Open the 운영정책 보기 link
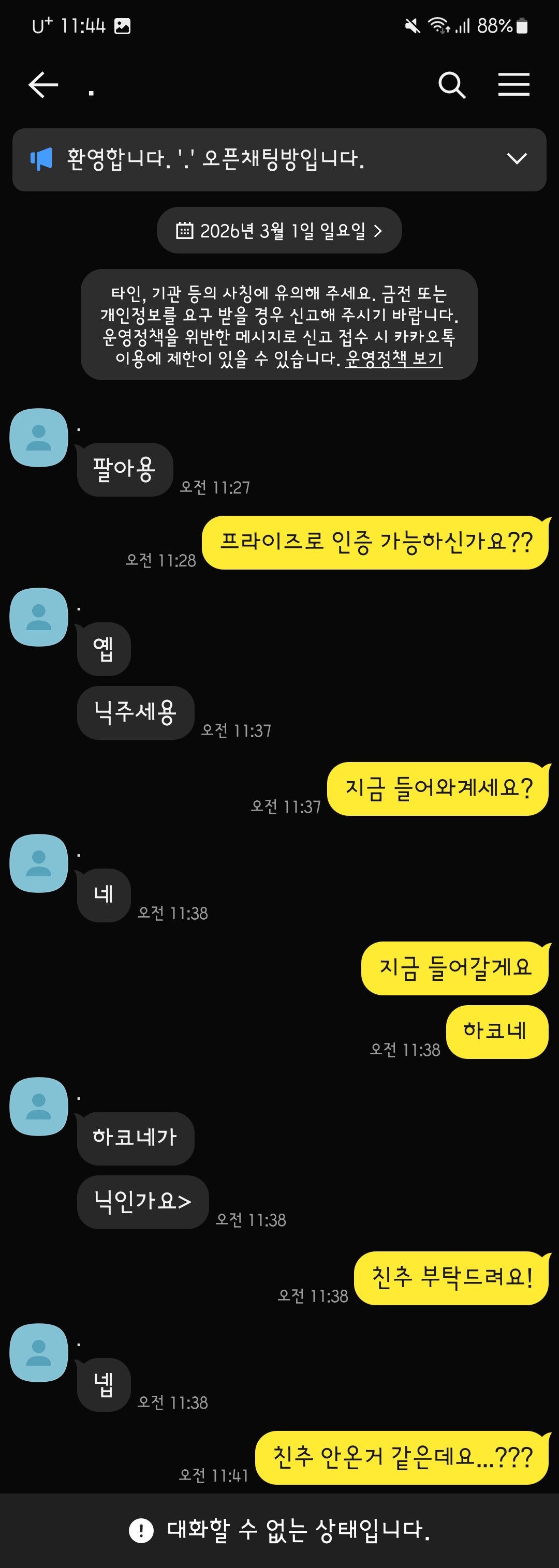Image resolution: width=559 pixels, height=1568 pixels. tap(393, 359)
